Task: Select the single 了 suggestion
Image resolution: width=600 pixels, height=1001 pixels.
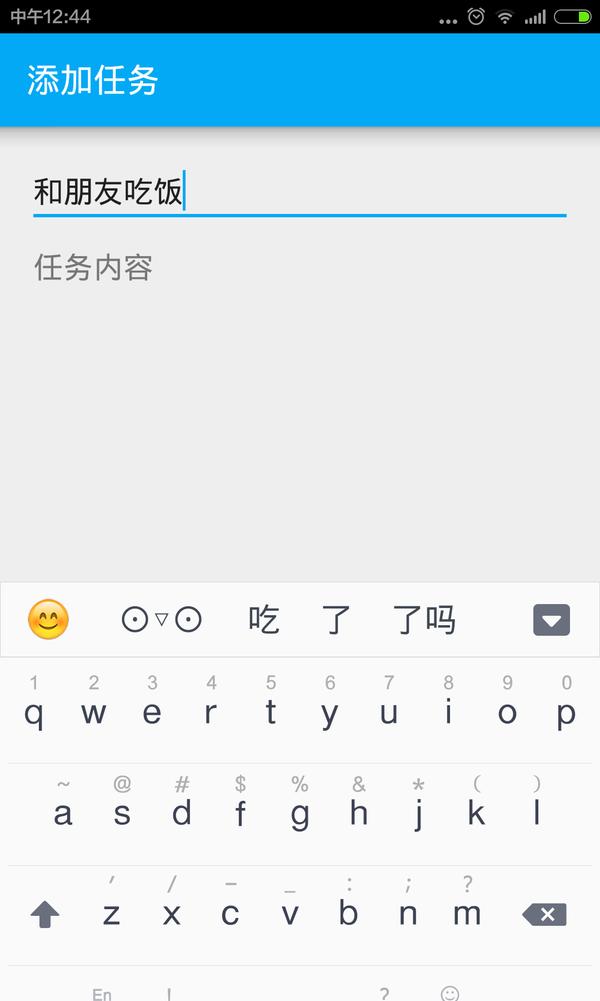Action: [x=336, y=620]
